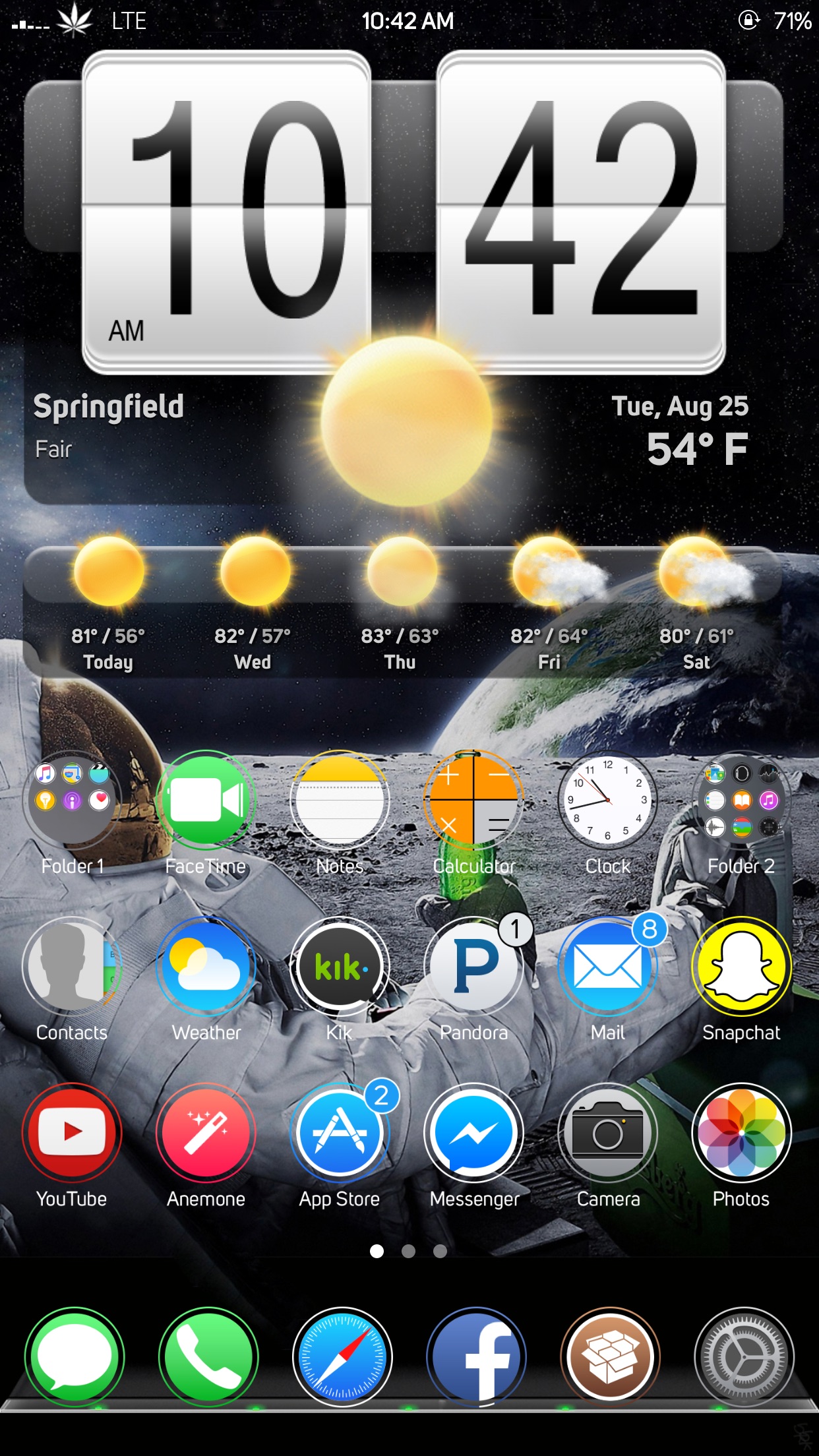
Task: Launch the Clock app
Action: tap(607, 800)
